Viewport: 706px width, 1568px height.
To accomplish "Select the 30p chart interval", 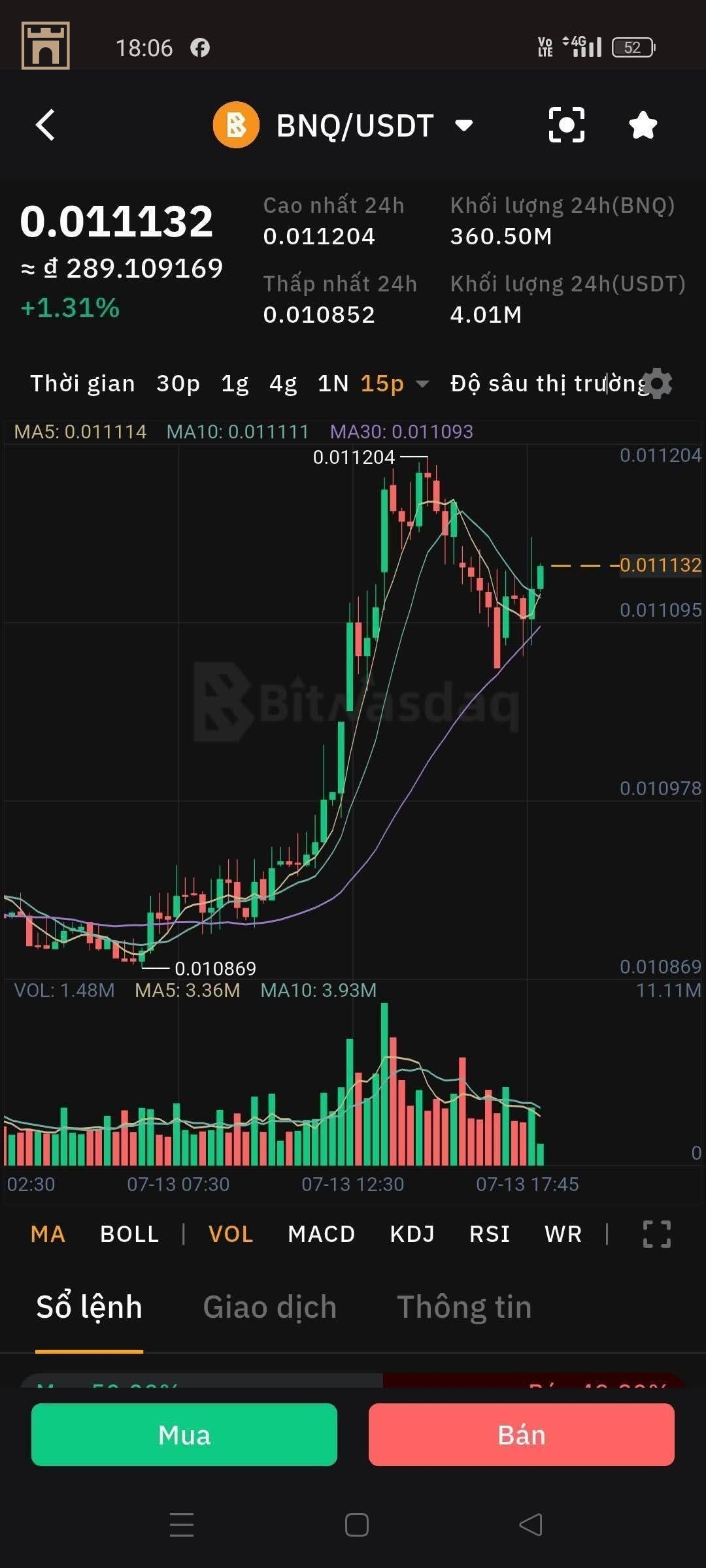I will point(178,384).
